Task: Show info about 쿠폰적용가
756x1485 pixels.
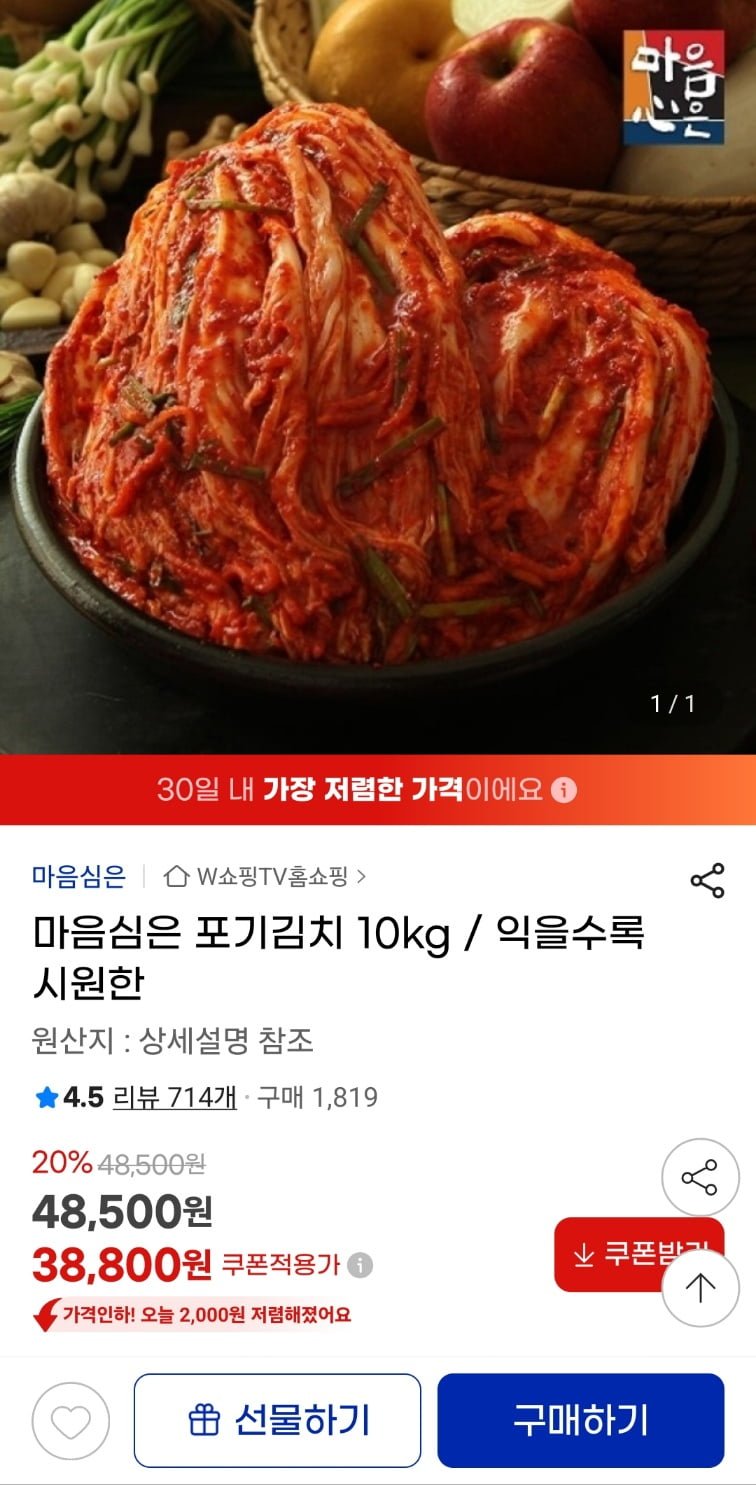Action: point(360,1265)
